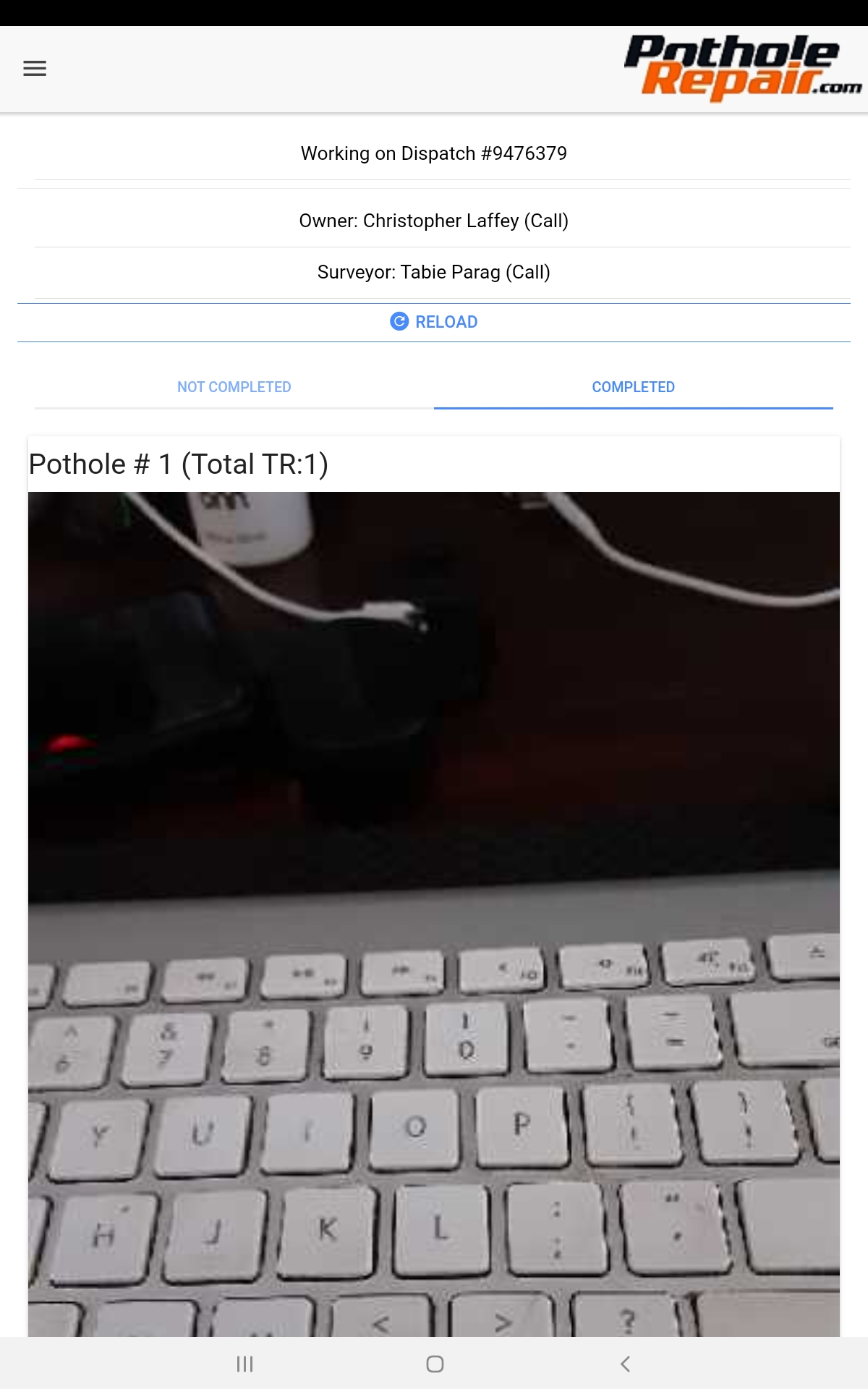This screenshot has width=868, height=1389.
Task: Open the Pothole # 1 photo
Action: pos(434,914)
